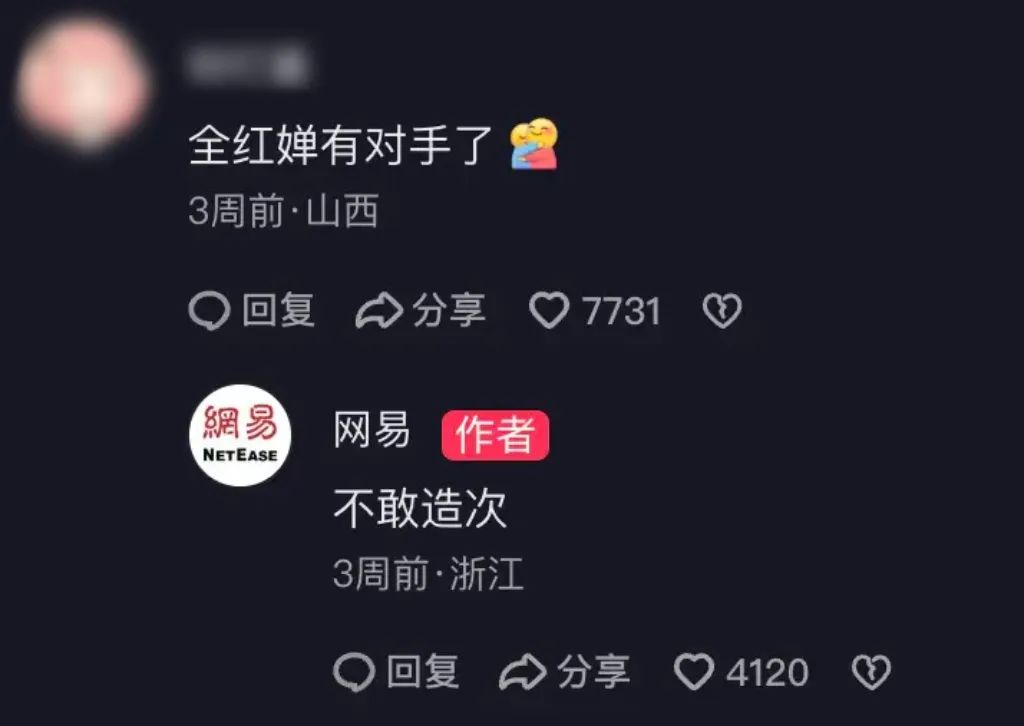This screenshot has width=1024, height=726.
Task: Like the comment with 7731 likes
Action: [x=549, y=312]
